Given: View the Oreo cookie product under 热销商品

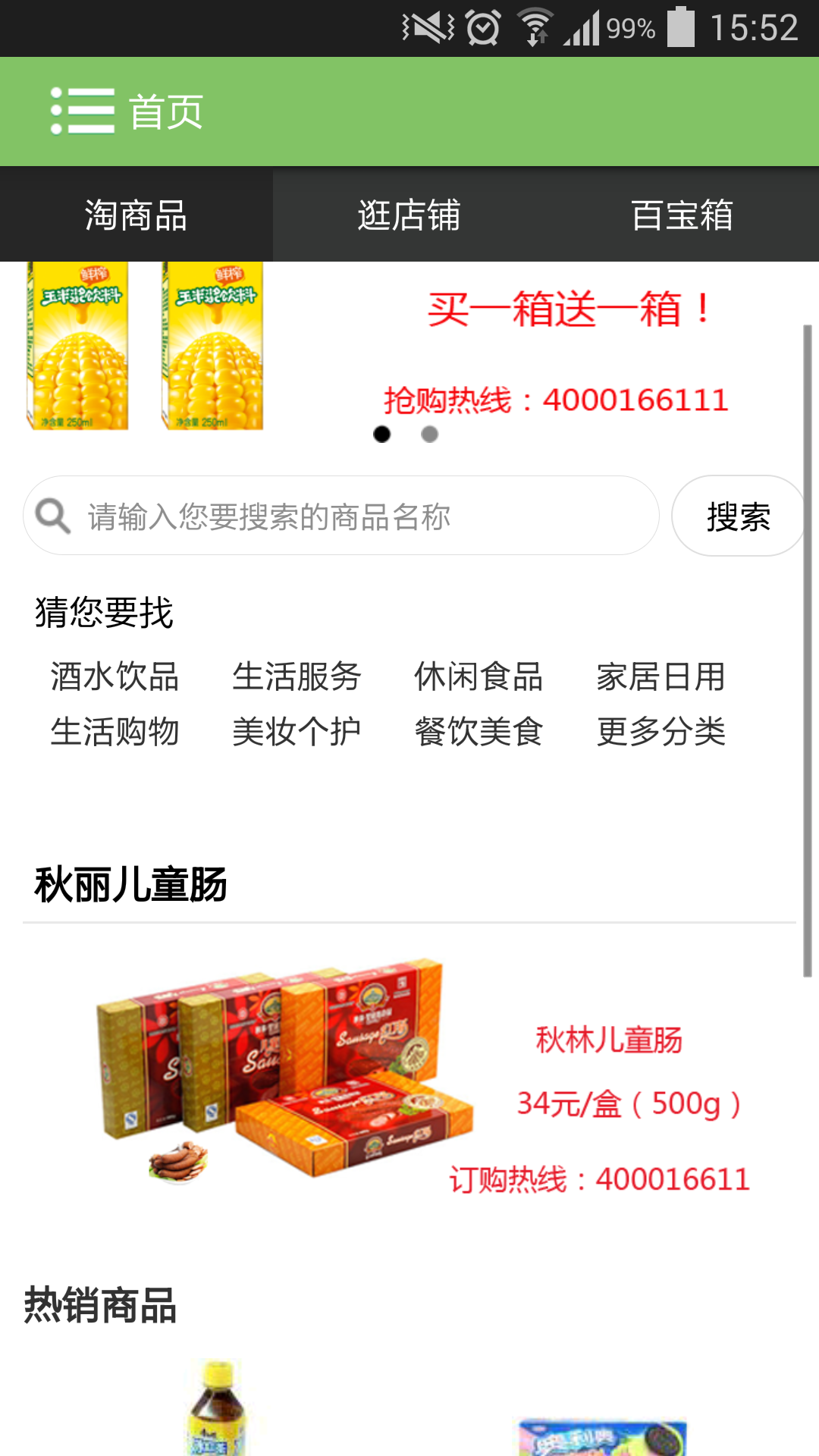Looking at the screenshot, I should (x=603, y=1433).
